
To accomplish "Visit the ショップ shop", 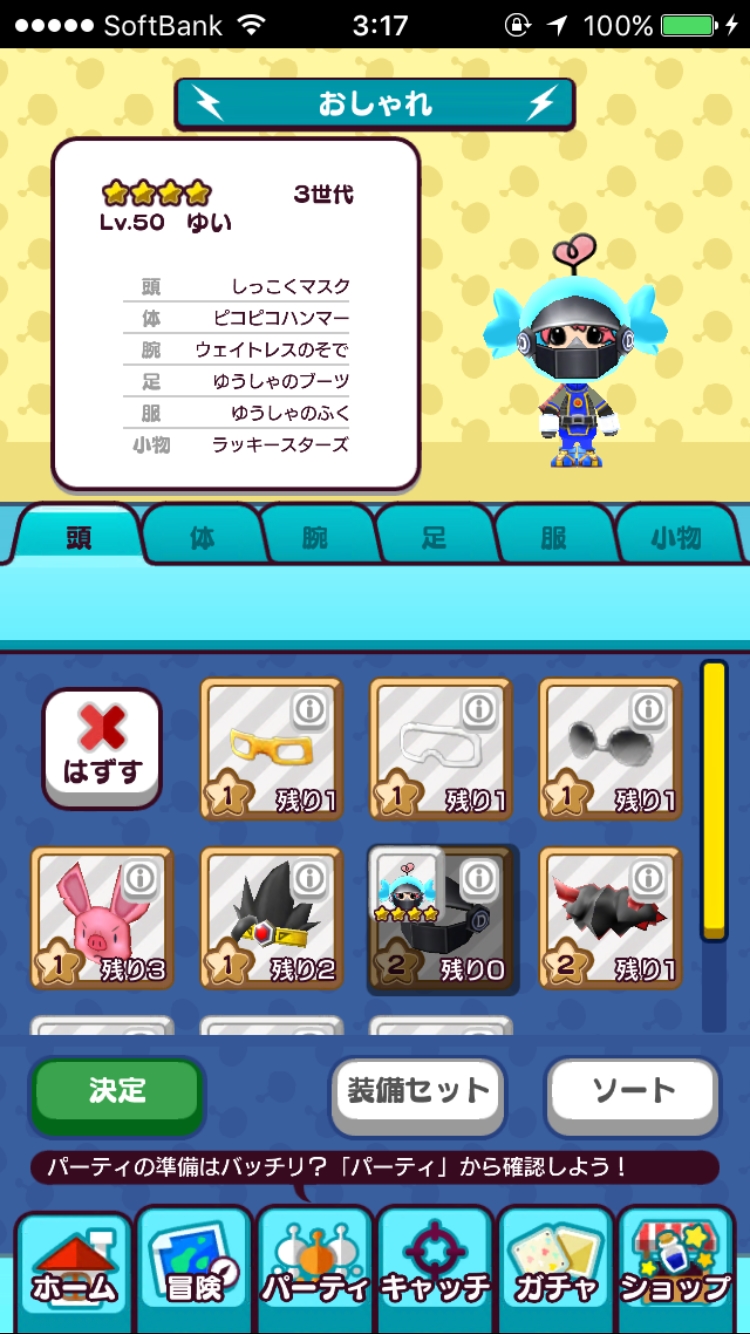I will click(676, 1270).
